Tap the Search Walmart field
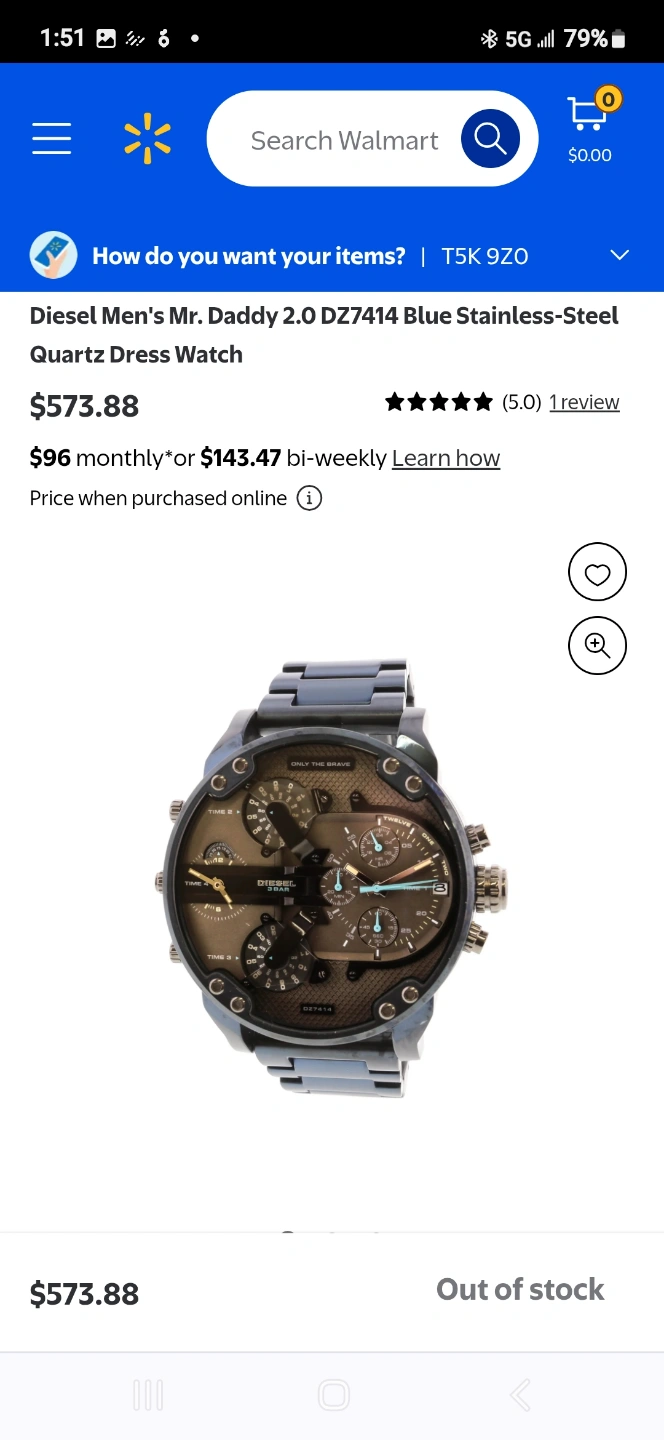The width and height of the screenshot is (664, 1440). (x=343, y=140)
